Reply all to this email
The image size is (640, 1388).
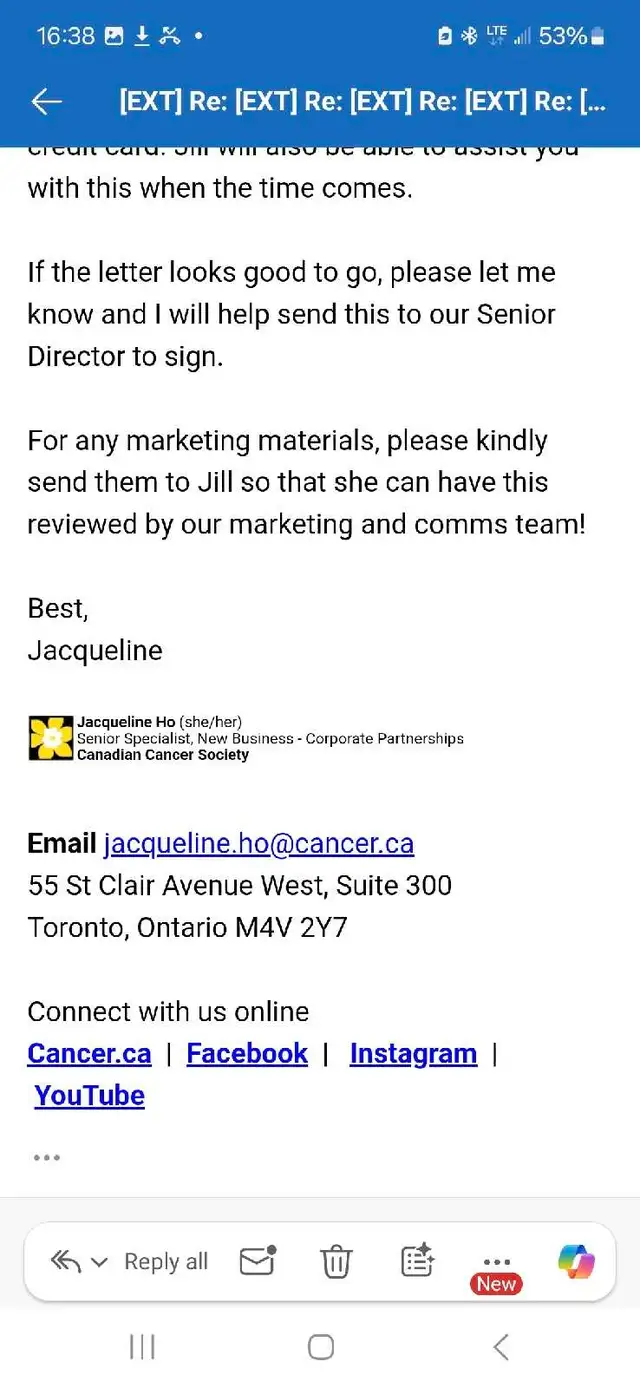click(165, 1262)
